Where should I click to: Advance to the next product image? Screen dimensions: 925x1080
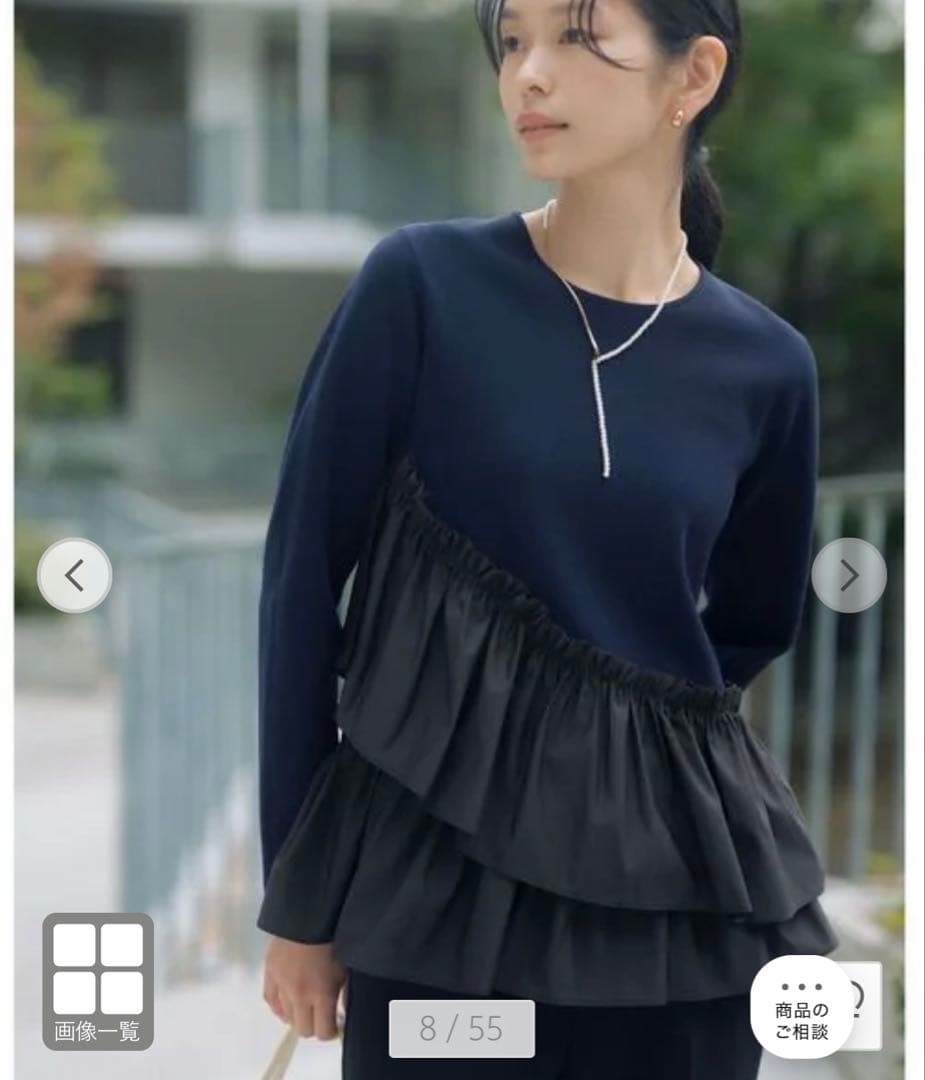coord(848,575)
